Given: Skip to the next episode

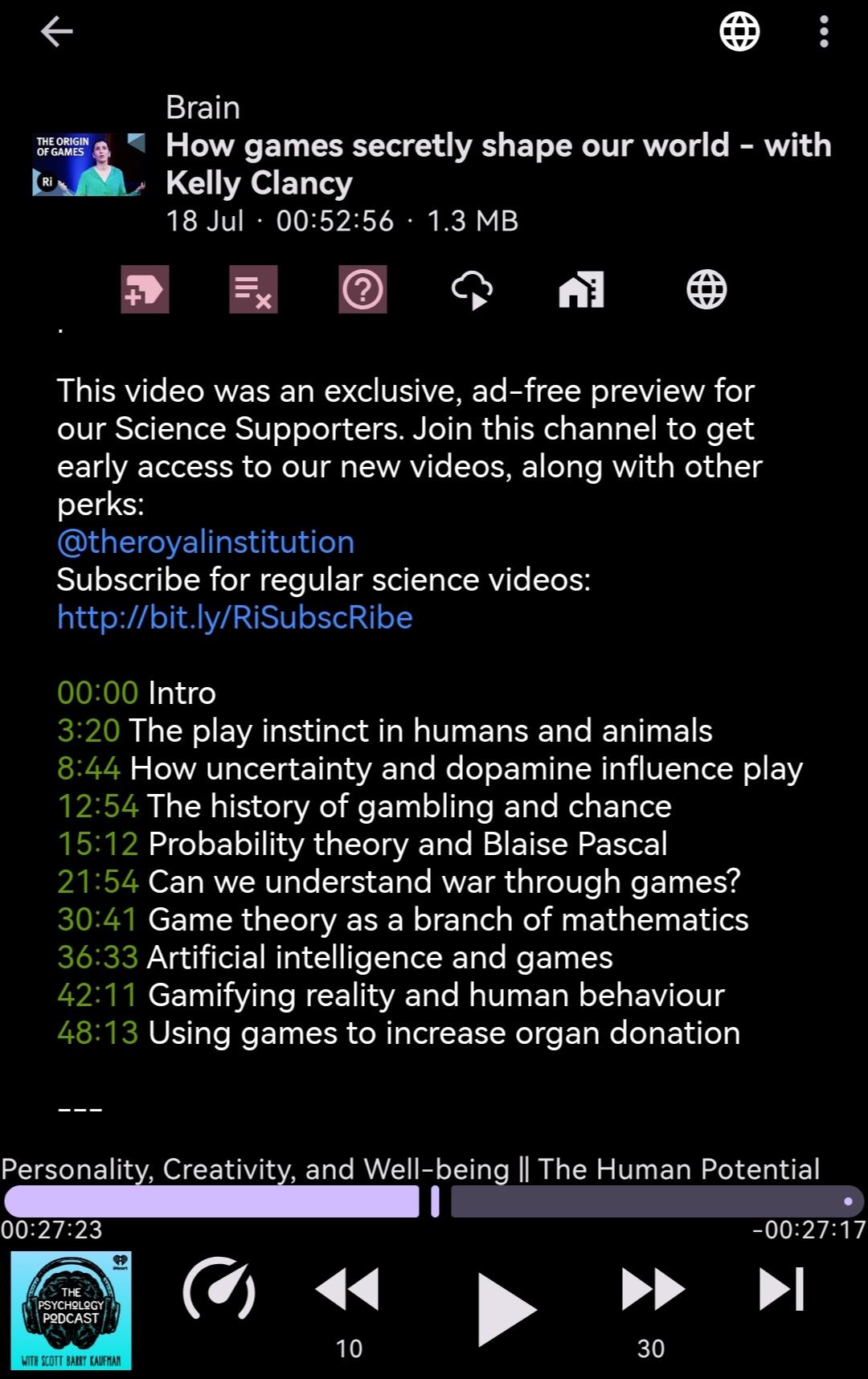Looking at the screenshot, I should [781, 1289].
